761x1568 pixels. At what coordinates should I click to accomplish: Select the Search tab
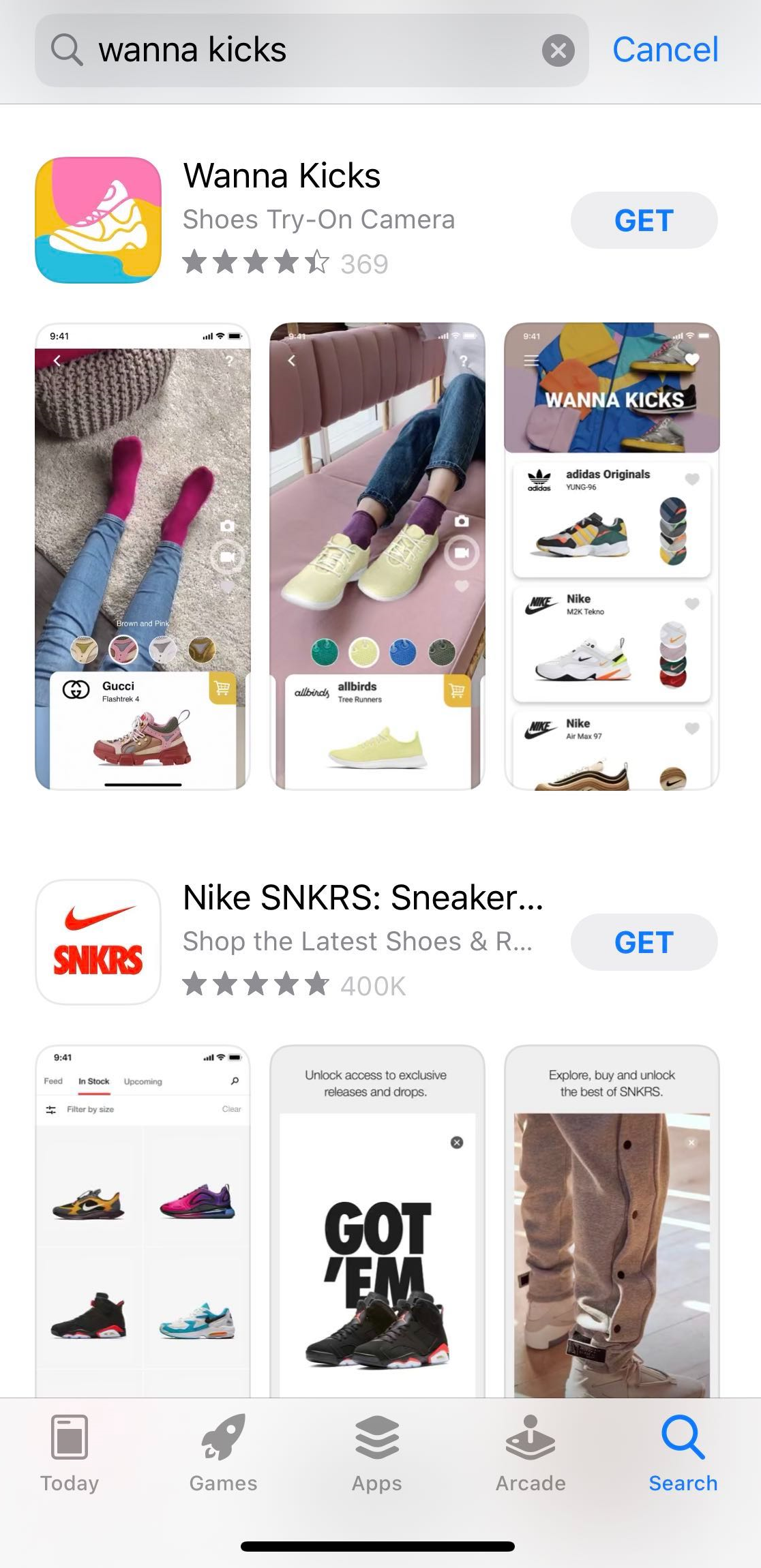click(683, 1453)
